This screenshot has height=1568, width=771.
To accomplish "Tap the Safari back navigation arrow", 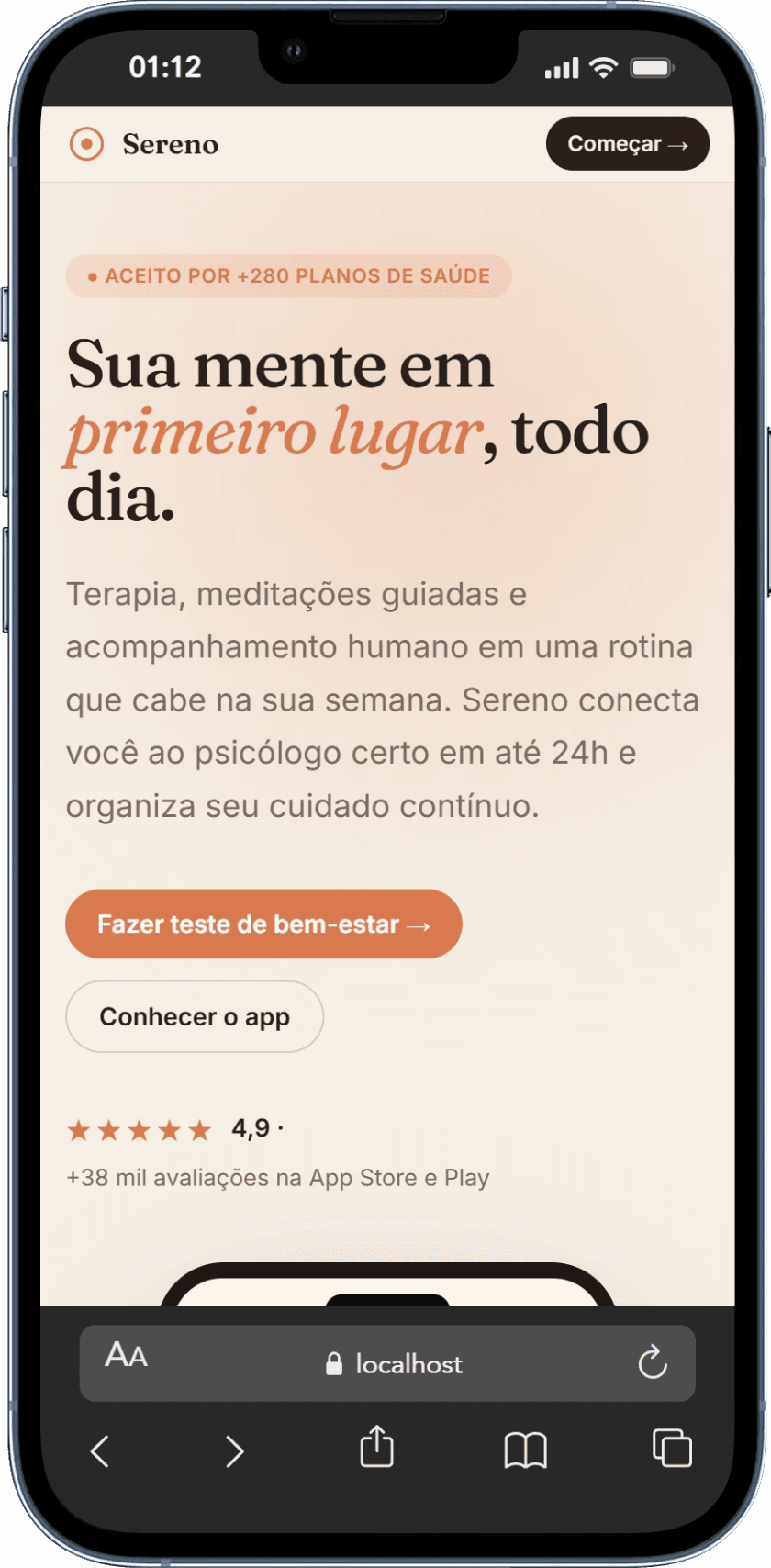I will pos(98,1452).
